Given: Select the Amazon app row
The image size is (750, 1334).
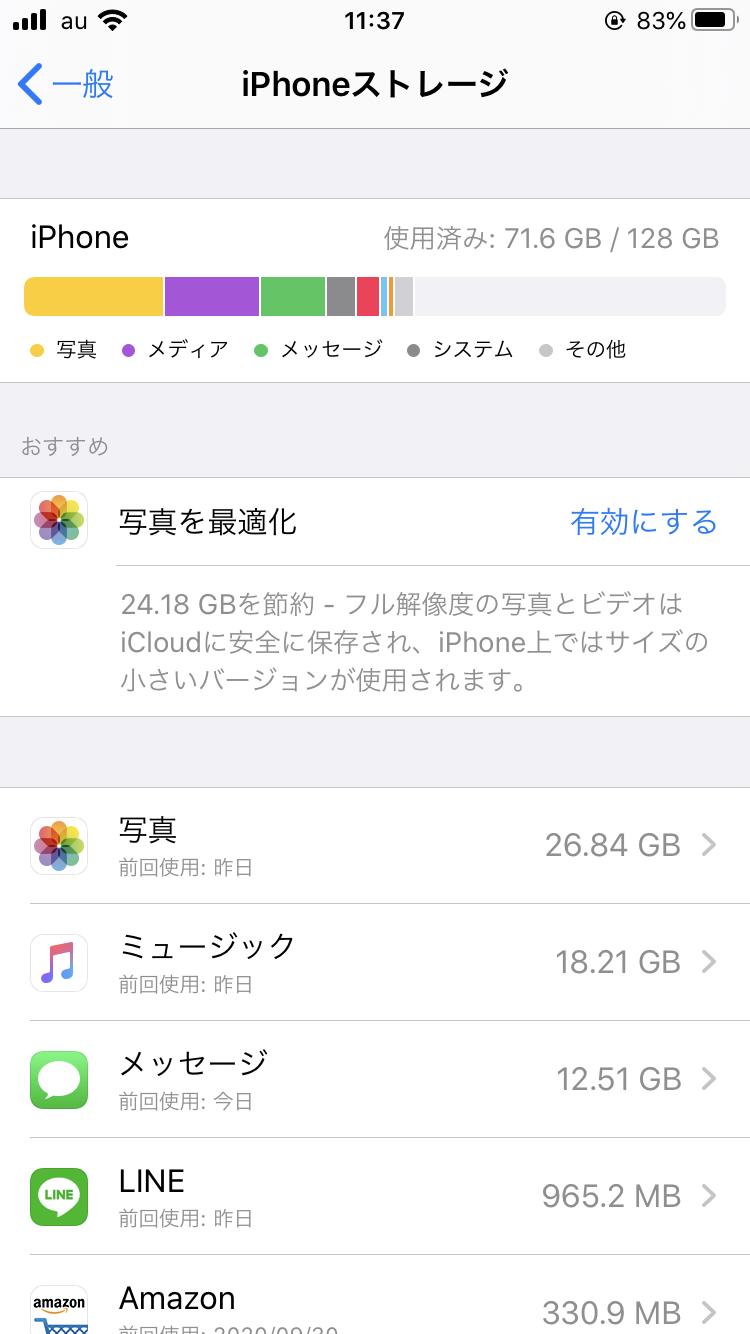Looking at the screenshot, I should pos(375,1304).
